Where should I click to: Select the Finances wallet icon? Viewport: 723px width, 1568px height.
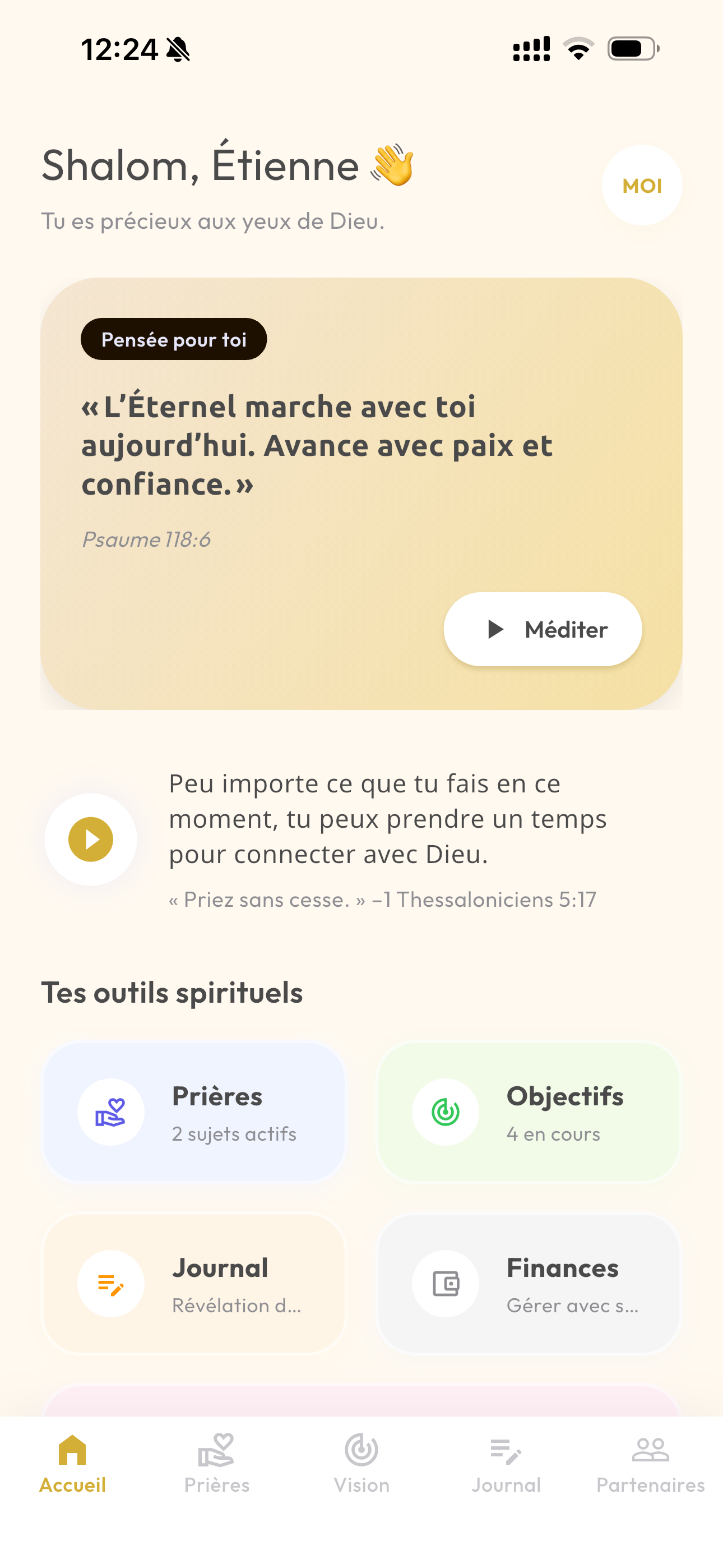pyautogui.click(x=445, y=1283)
